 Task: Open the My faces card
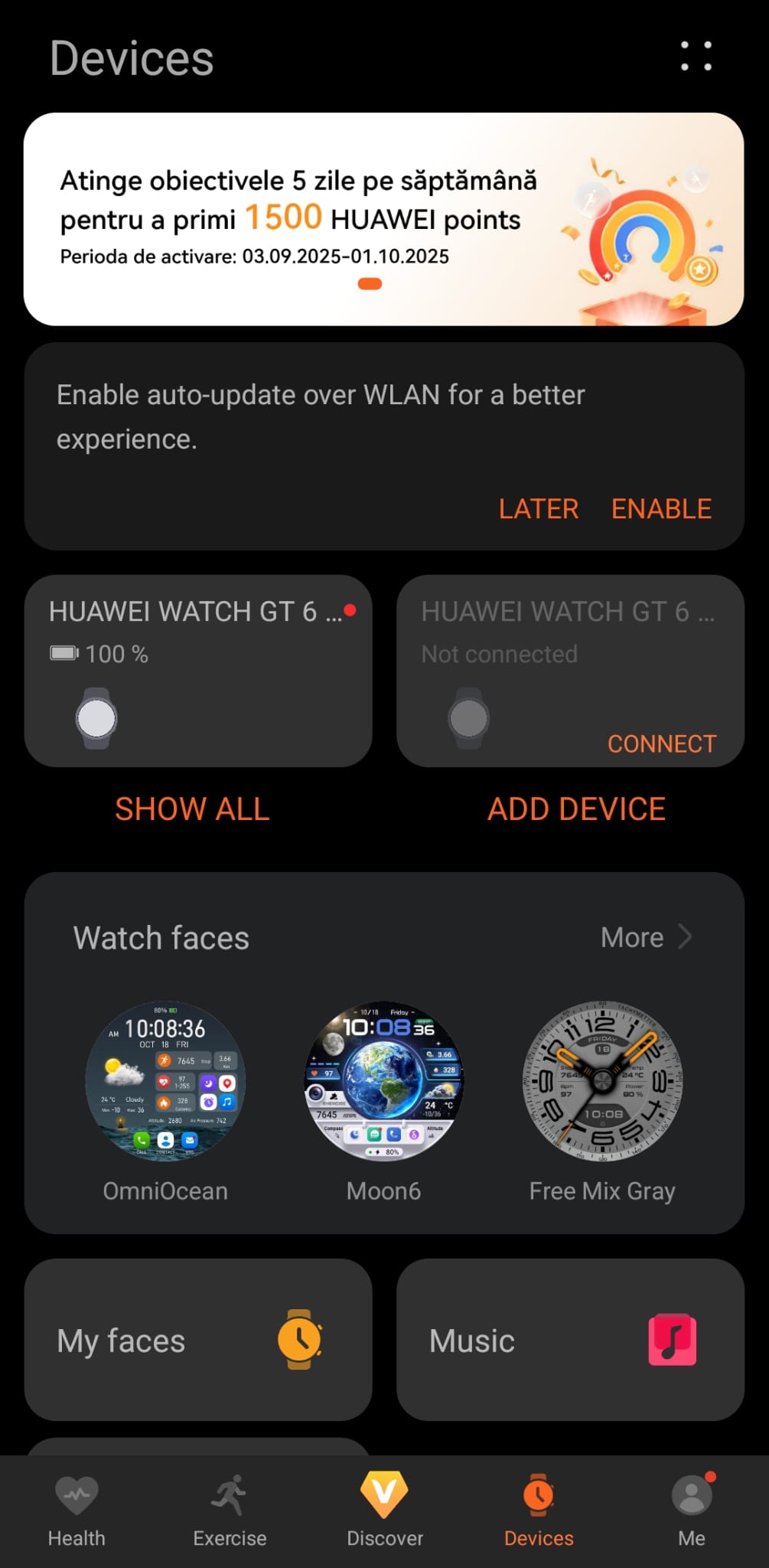pos(197,1340)
